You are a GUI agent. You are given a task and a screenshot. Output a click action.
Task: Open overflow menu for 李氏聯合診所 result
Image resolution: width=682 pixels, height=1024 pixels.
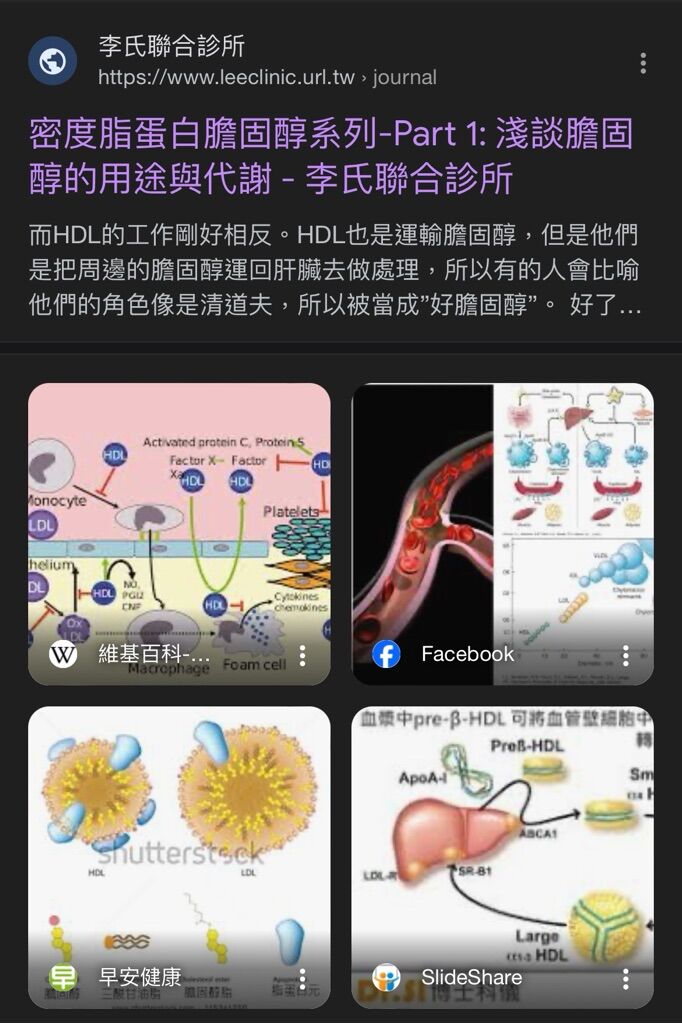(x=643, y=63)
